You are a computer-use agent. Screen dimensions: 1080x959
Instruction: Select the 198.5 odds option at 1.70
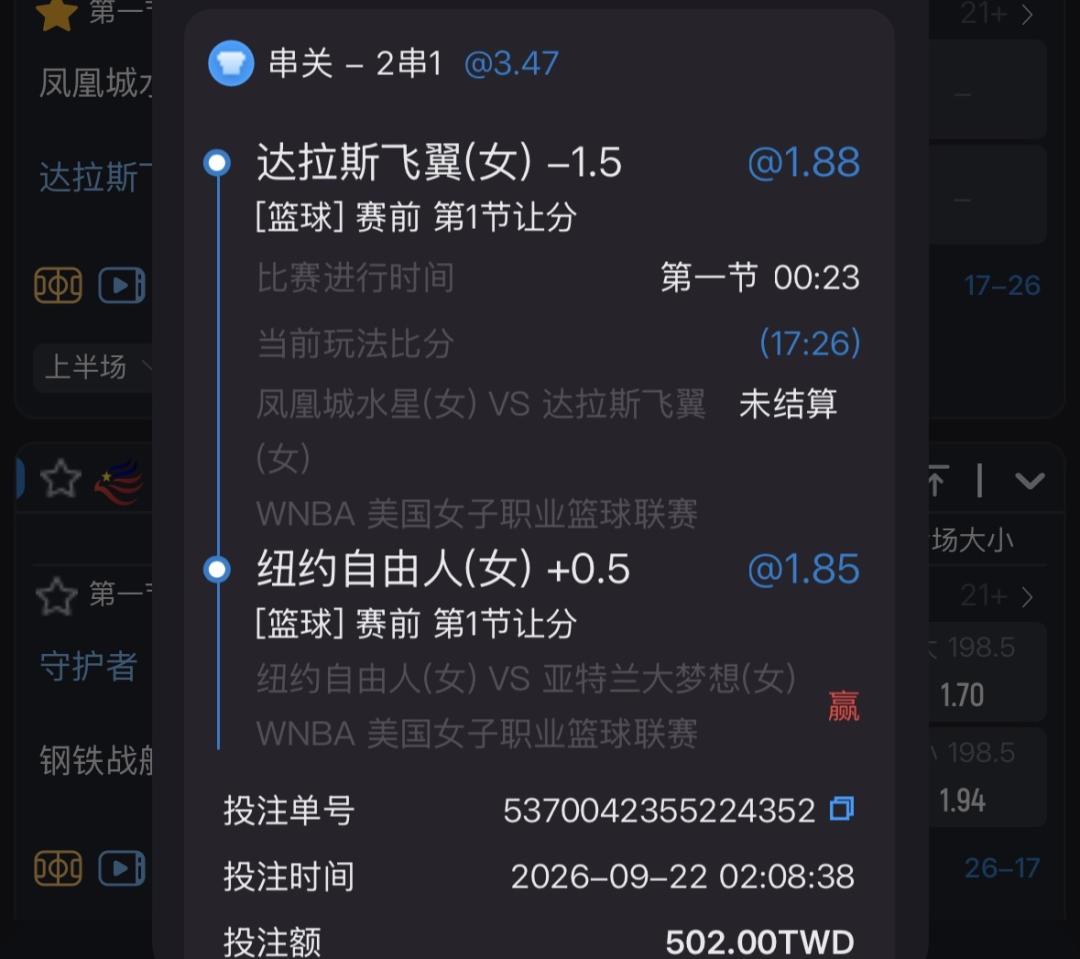tap(986, 671)
